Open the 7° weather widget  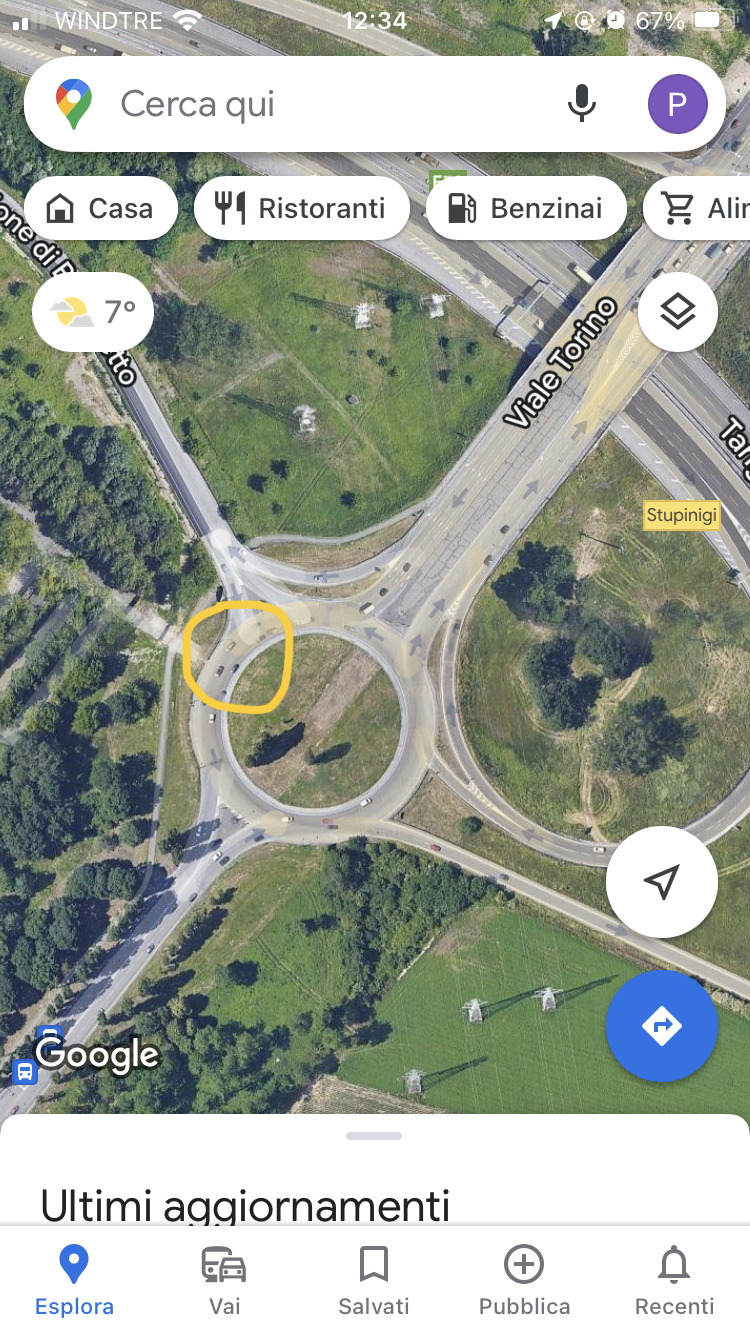coord(93,312)
